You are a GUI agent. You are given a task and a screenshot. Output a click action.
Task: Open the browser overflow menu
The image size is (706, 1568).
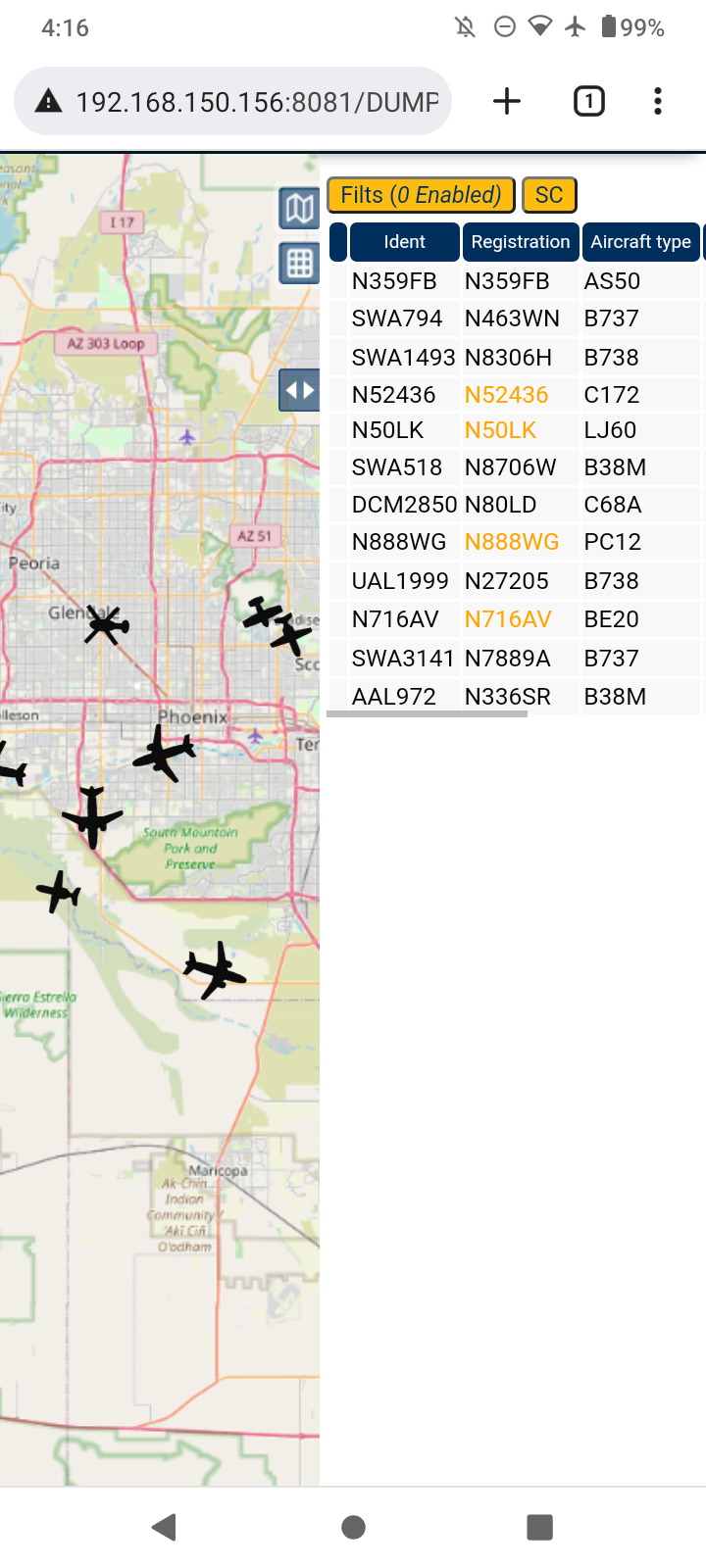click(658, 101)
